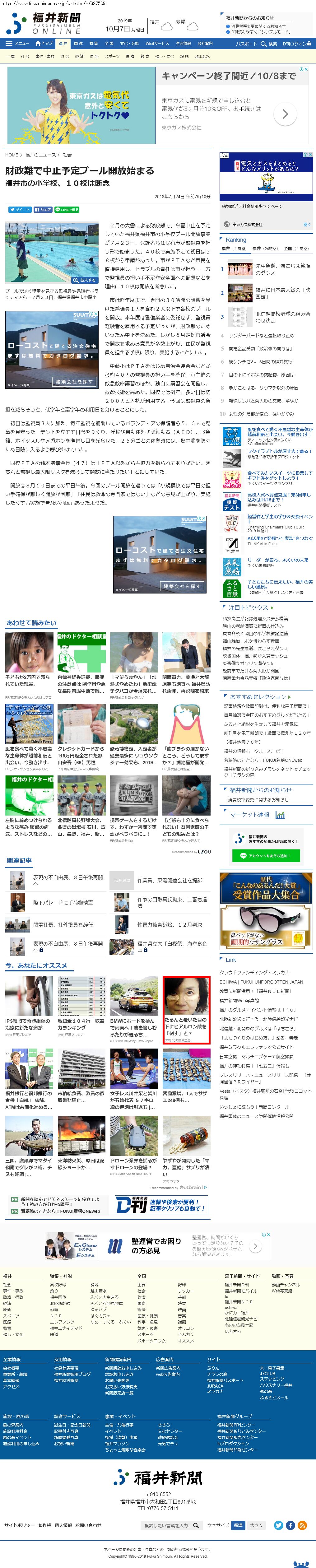Open ranking item 福井に日本最大級の「映画館」
316x1568 pixels.
click(x=282, y=293)
